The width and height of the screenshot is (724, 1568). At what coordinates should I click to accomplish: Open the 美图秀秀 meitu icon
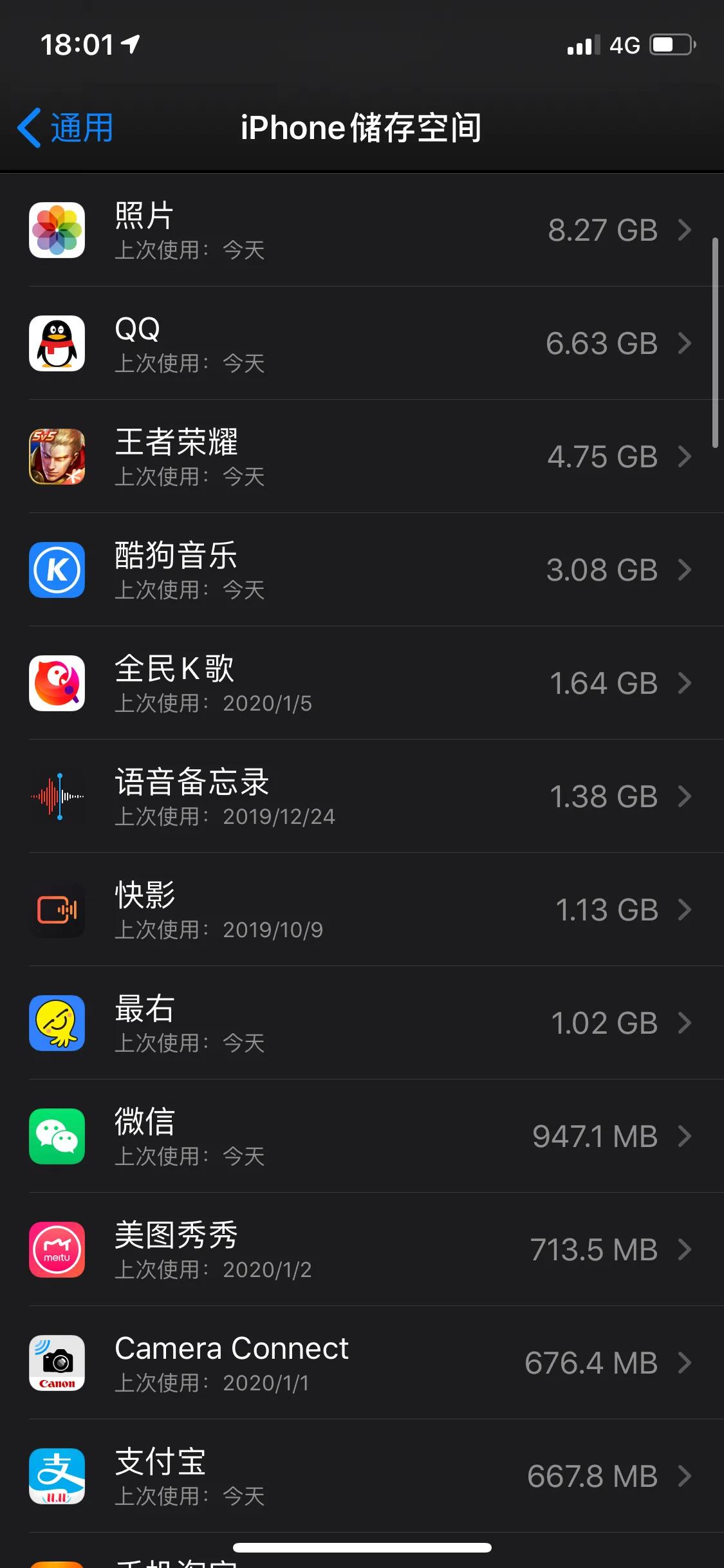coord(57,1249)
